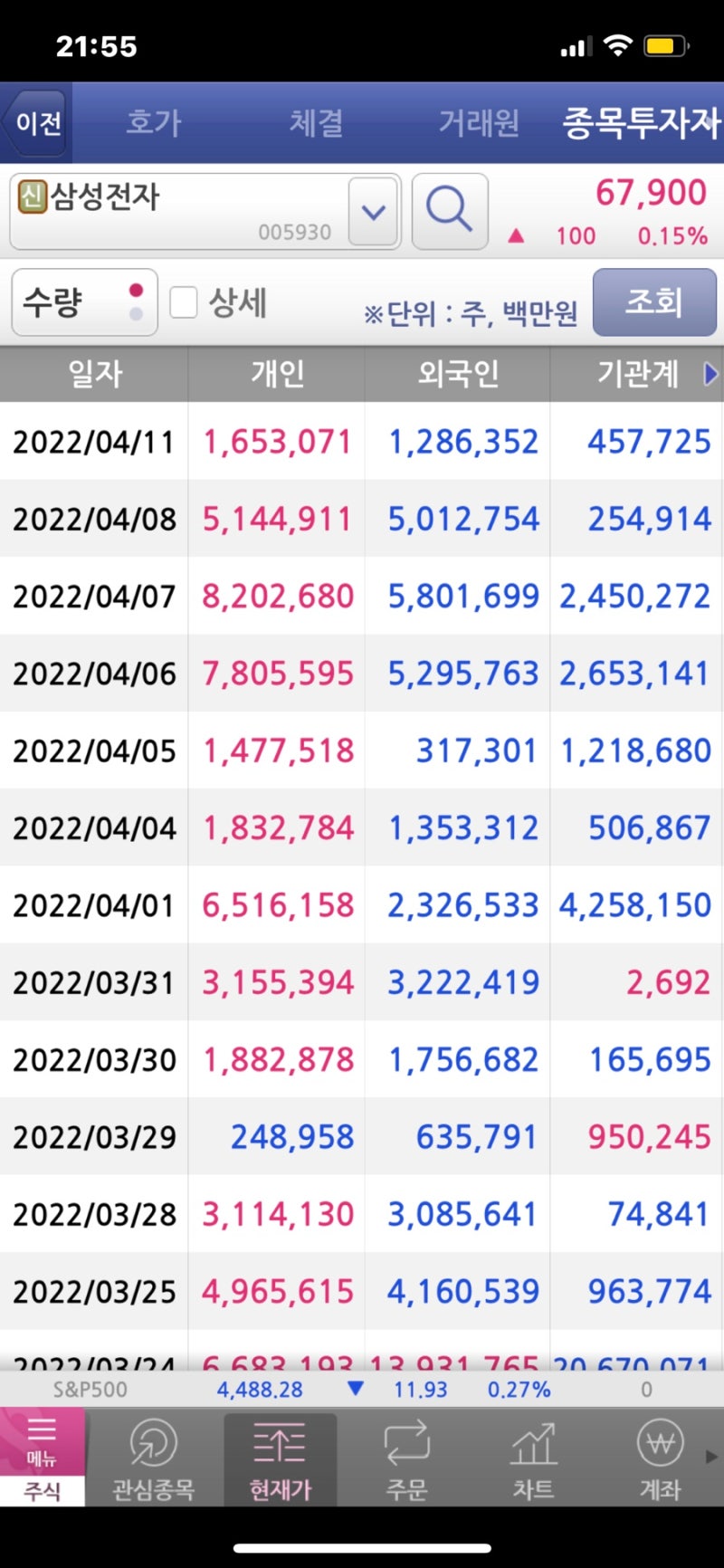Screen dimensions: 724x1568
Task: Tap the 조회 button
Action: point(654,302)
